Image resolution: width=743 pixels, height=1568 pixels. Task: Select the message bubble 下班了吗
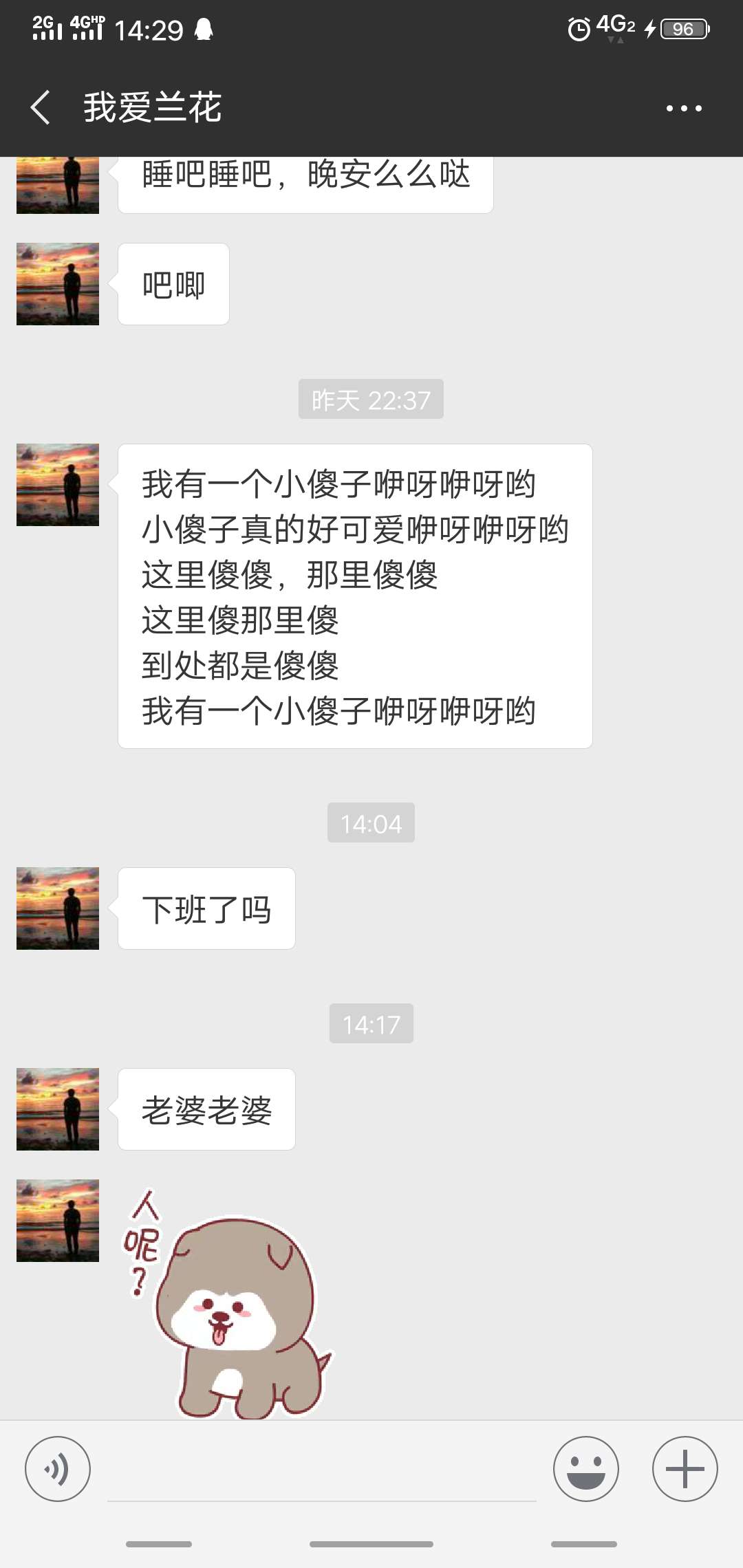[x=206, y=908]
